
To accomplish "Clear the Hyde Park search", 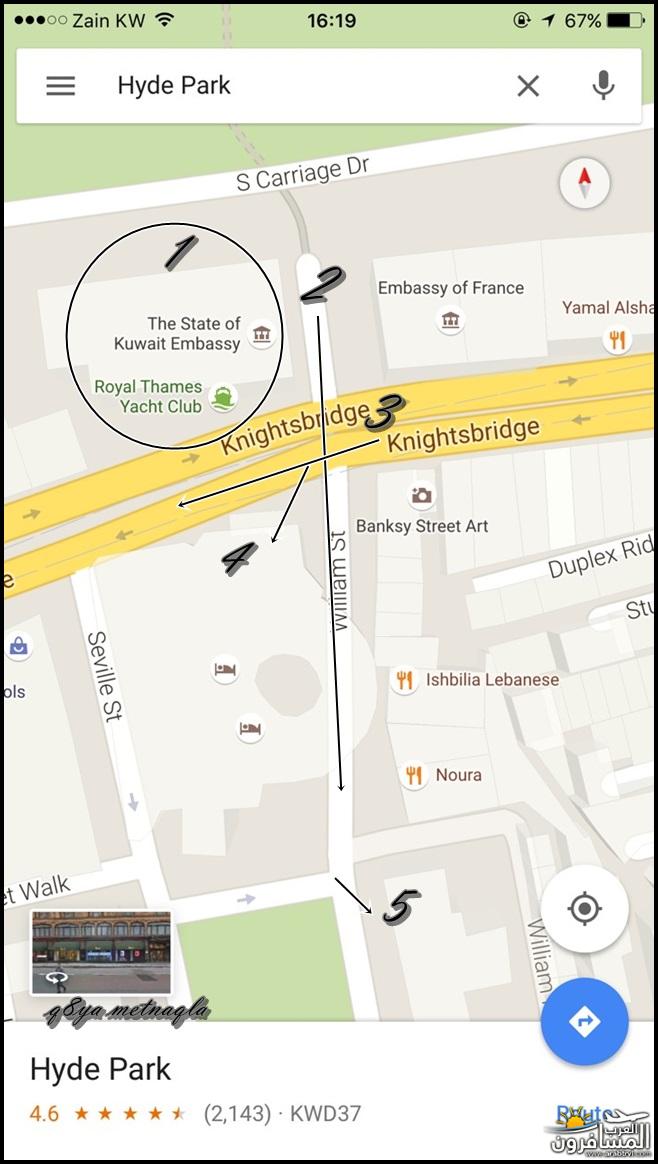I will tap(528, 86).
